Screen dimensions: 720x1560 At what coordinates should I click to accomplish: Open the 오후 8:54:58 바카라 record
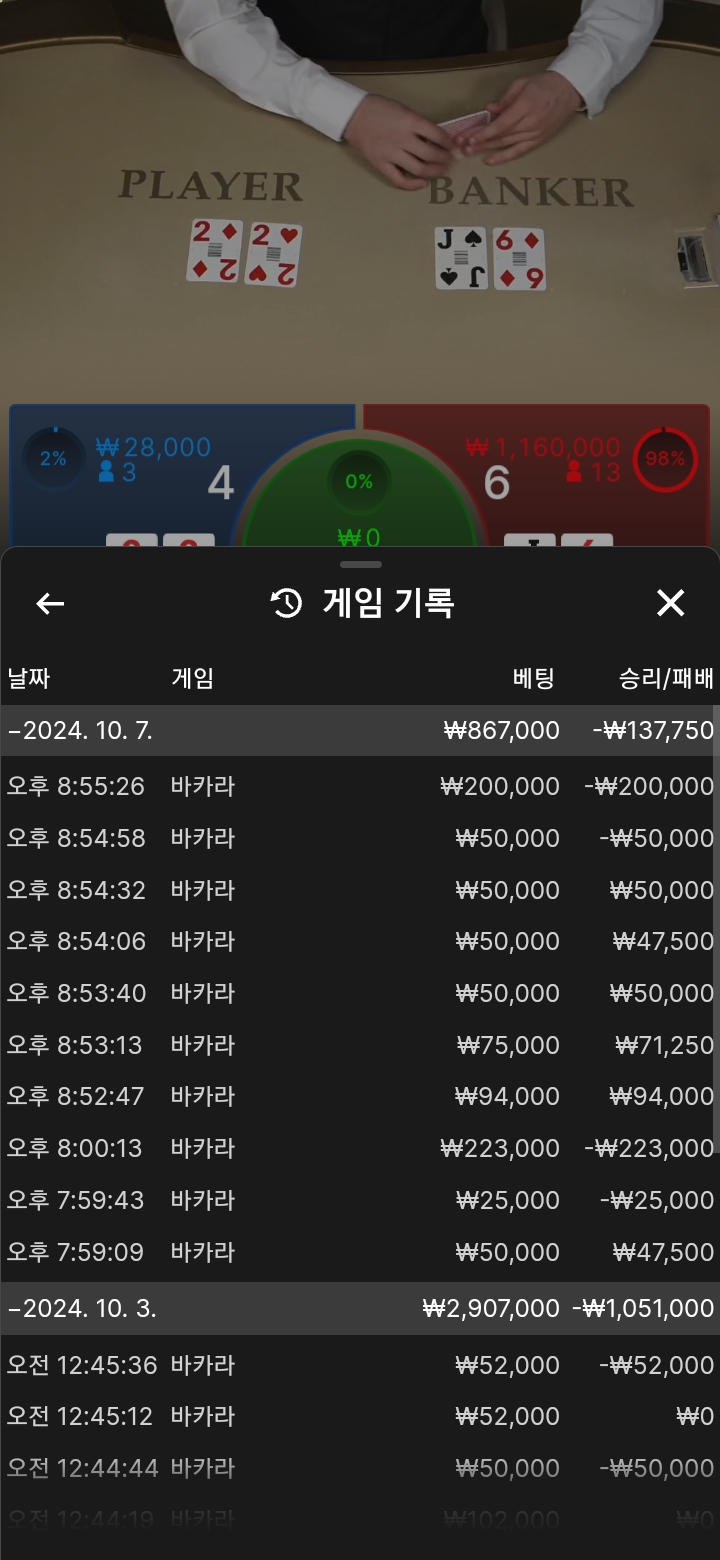pyautogui.click(x=360, y=838)
